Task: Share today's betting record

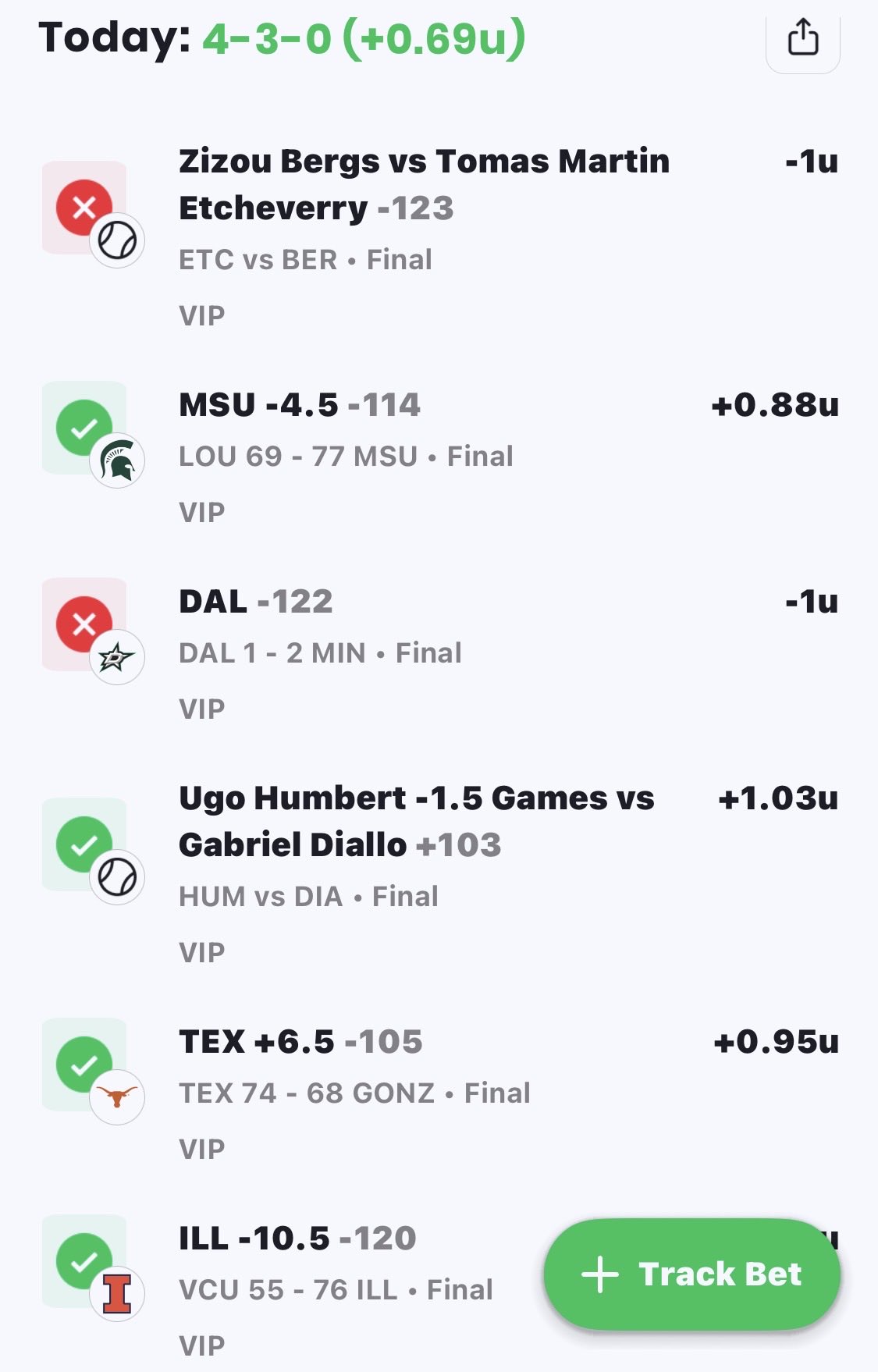Action: [802, 38]
